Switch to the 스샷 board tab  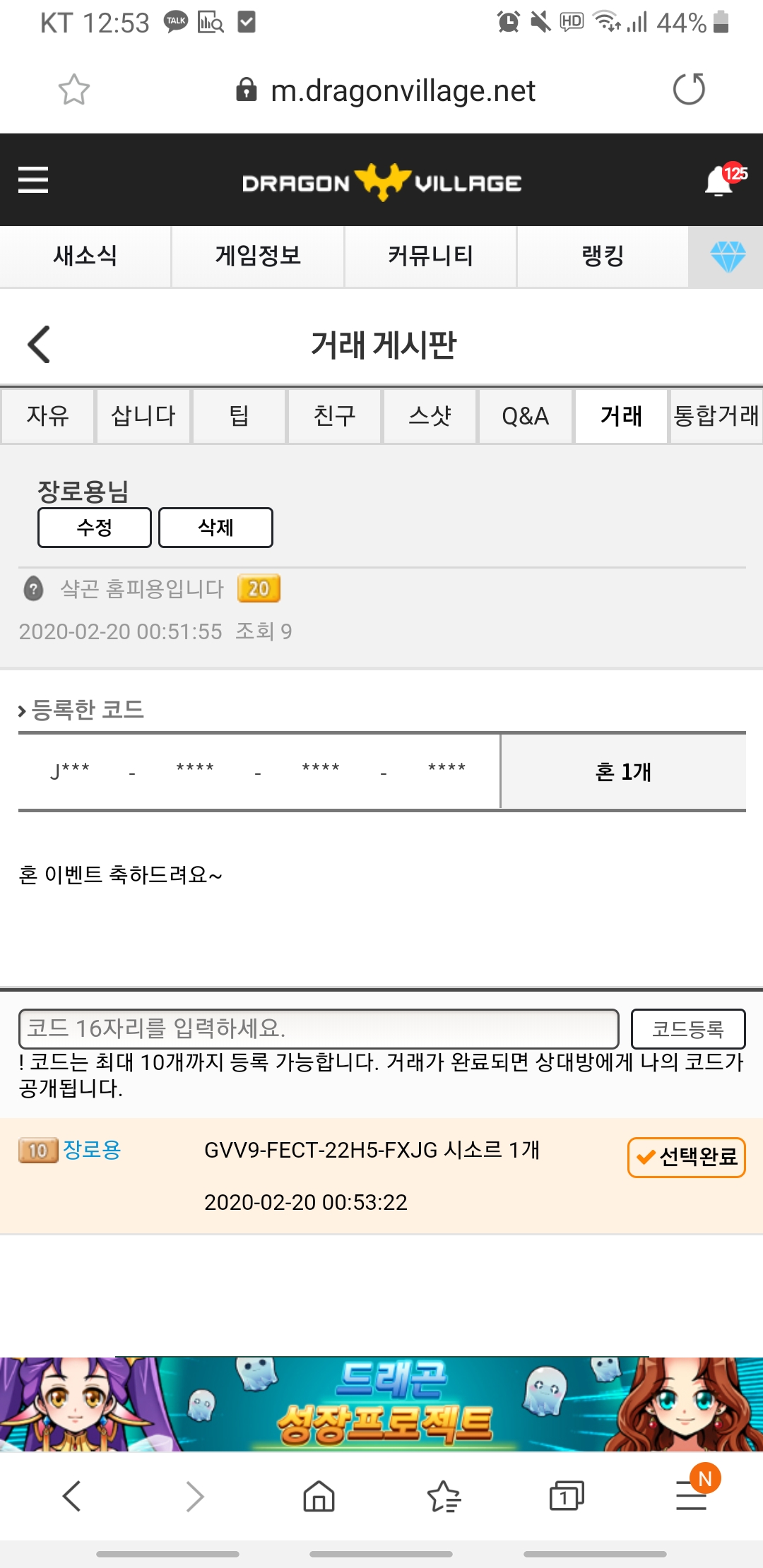point(430,416)
